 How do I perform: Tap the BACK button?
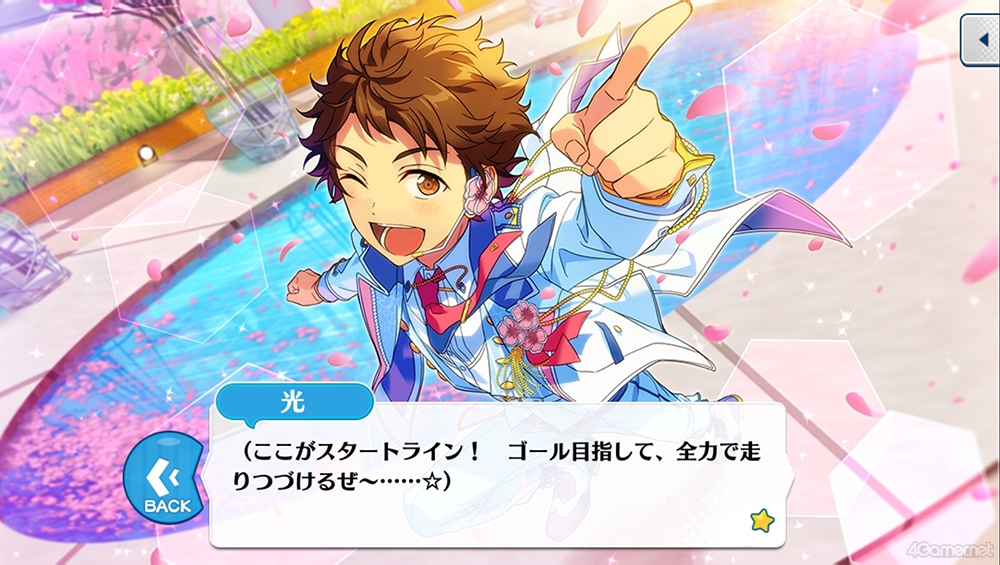coord(166,483)
